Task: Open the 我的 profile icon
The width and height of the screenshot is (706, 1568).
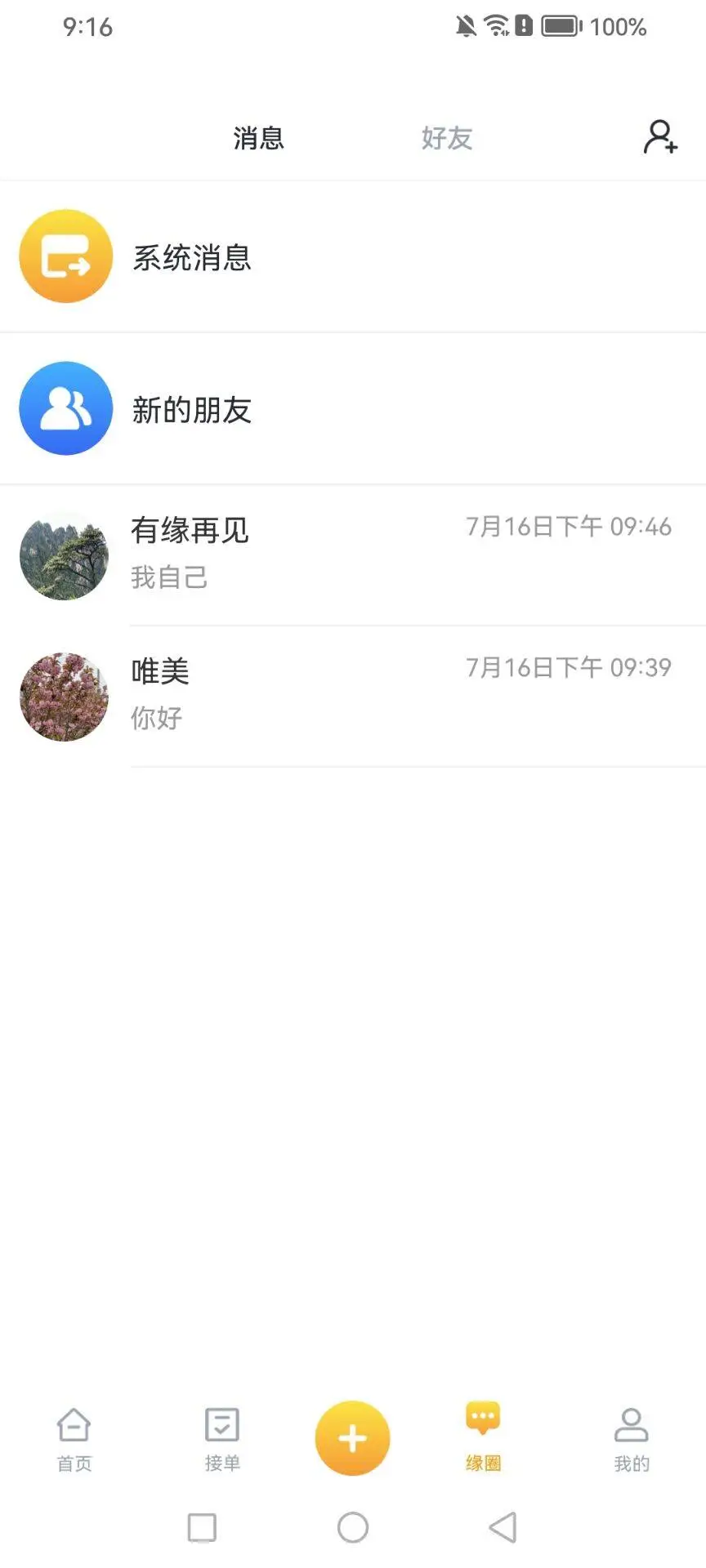Action: click(x=630, y=1439)
